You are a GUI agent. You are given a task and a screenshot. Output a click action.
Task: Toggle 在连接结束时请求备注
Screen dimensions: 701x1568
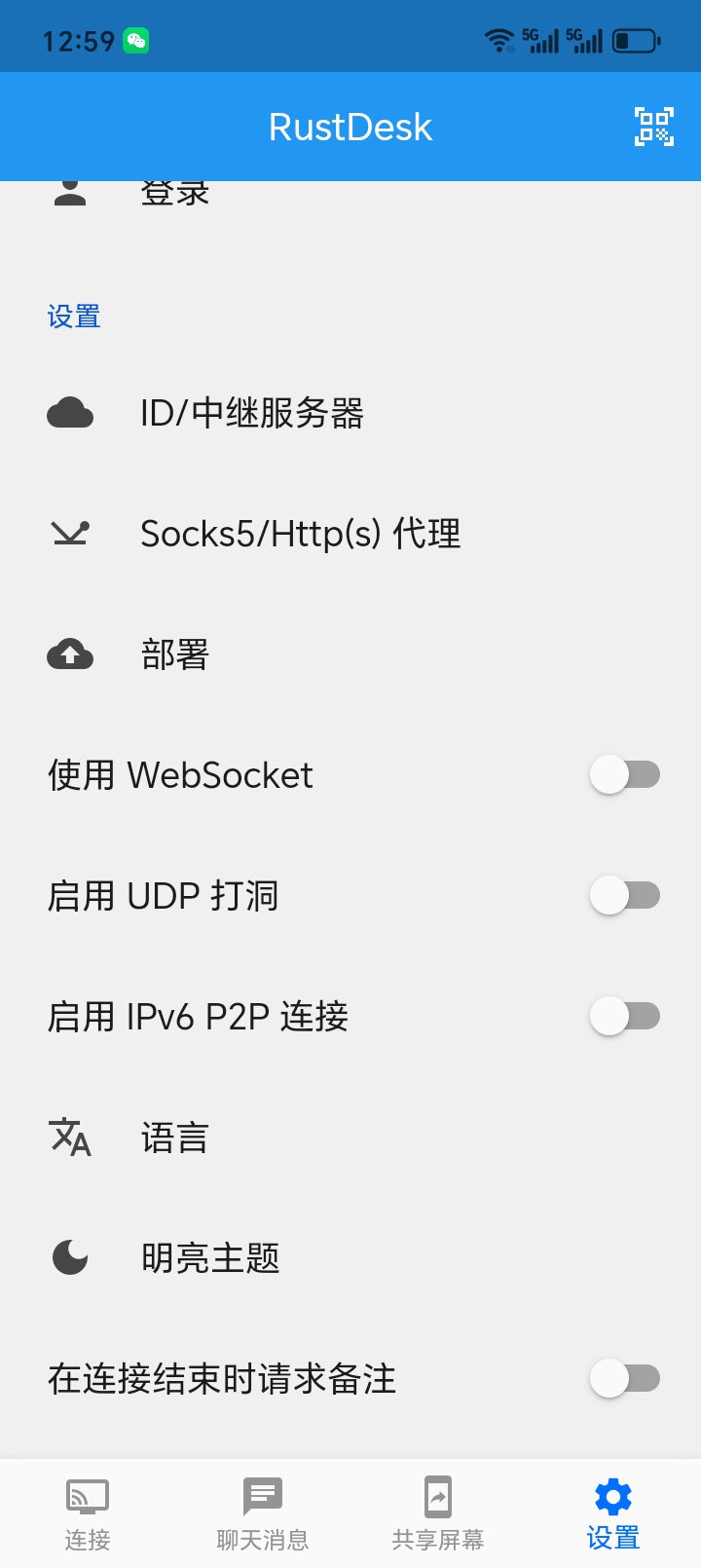[x=625, y=1379]
